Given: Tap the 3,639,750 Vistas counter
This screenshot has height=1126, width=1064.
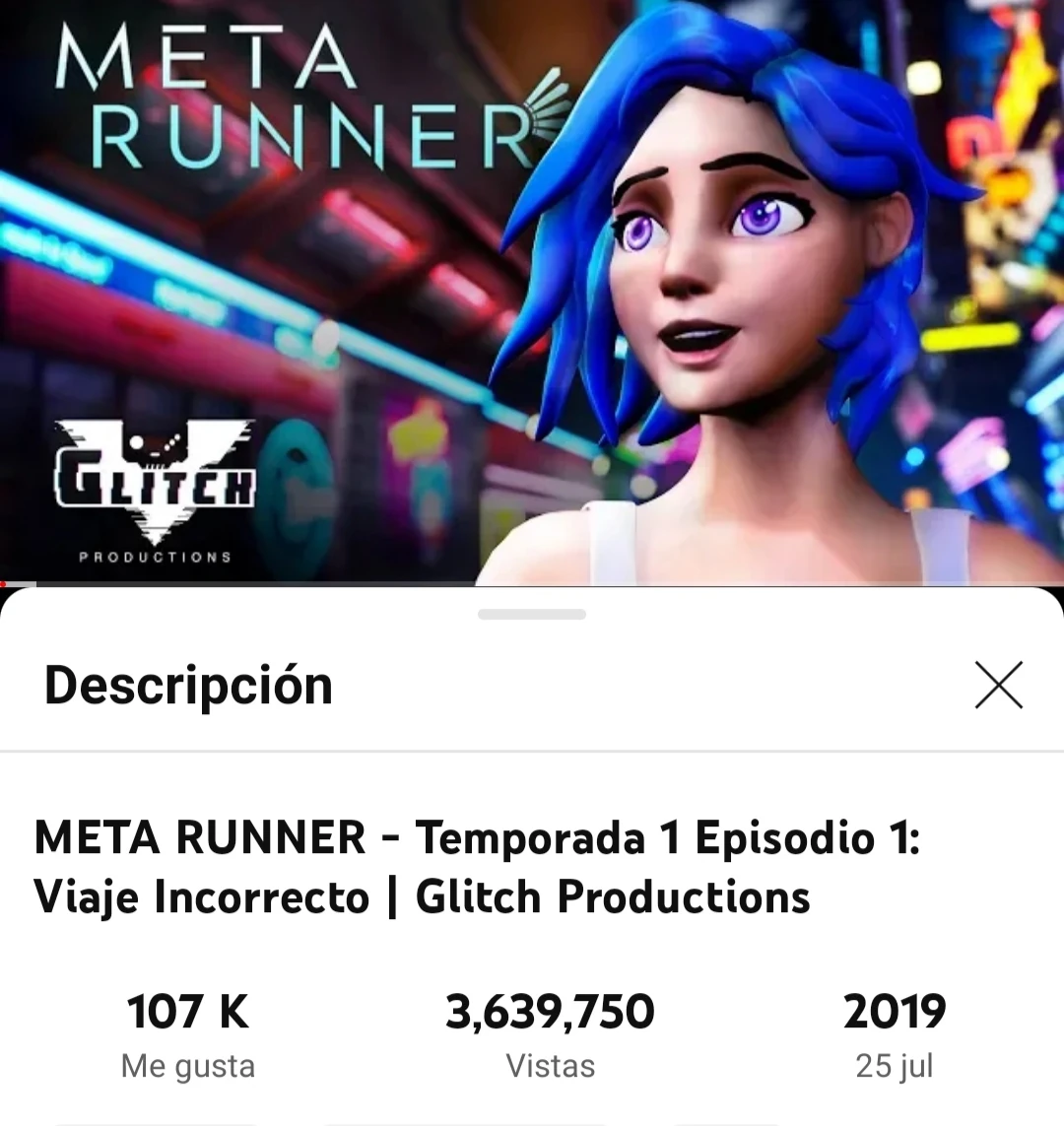Looking at the screenshot, I should pyautogui.click(x=549, y=1010).
